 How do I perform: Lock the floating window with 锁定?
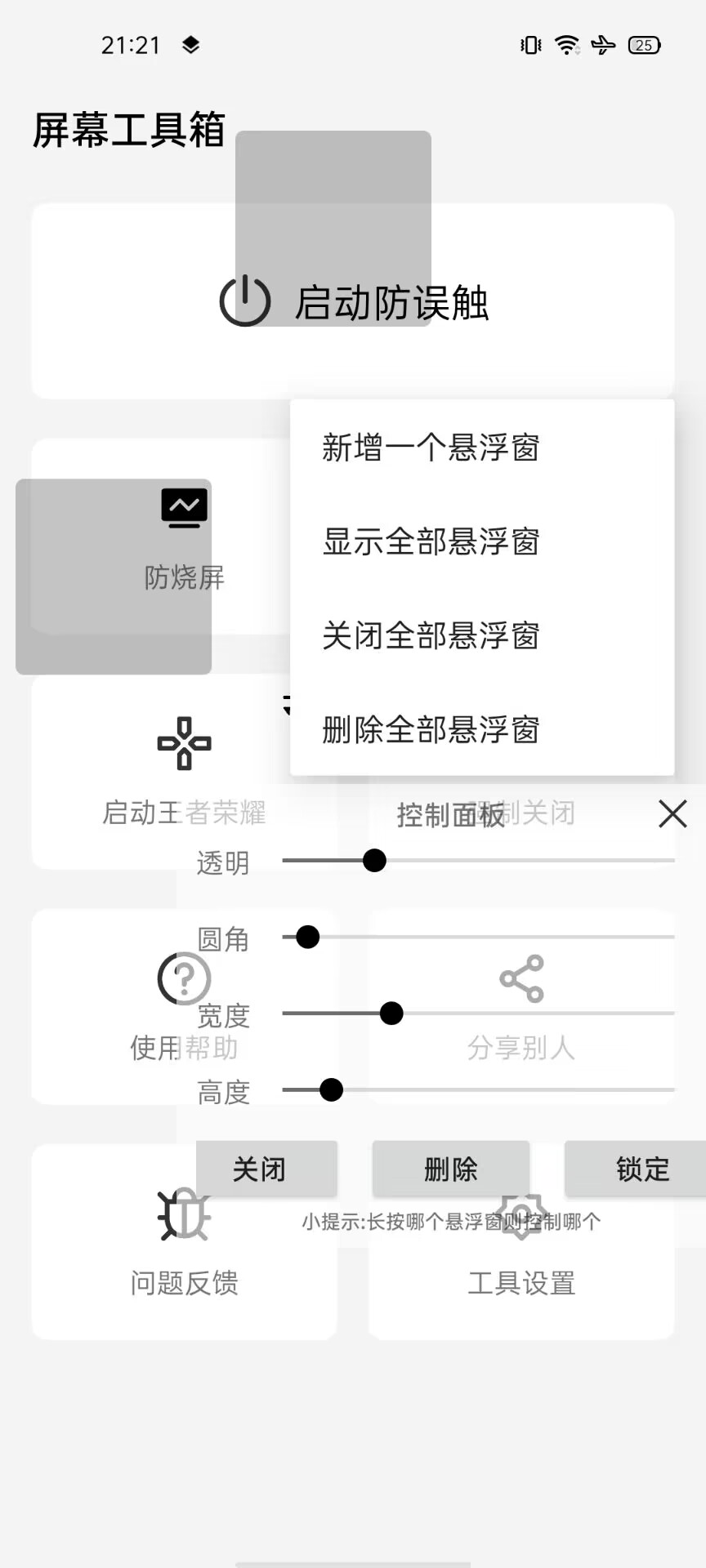click(635, 1169)
